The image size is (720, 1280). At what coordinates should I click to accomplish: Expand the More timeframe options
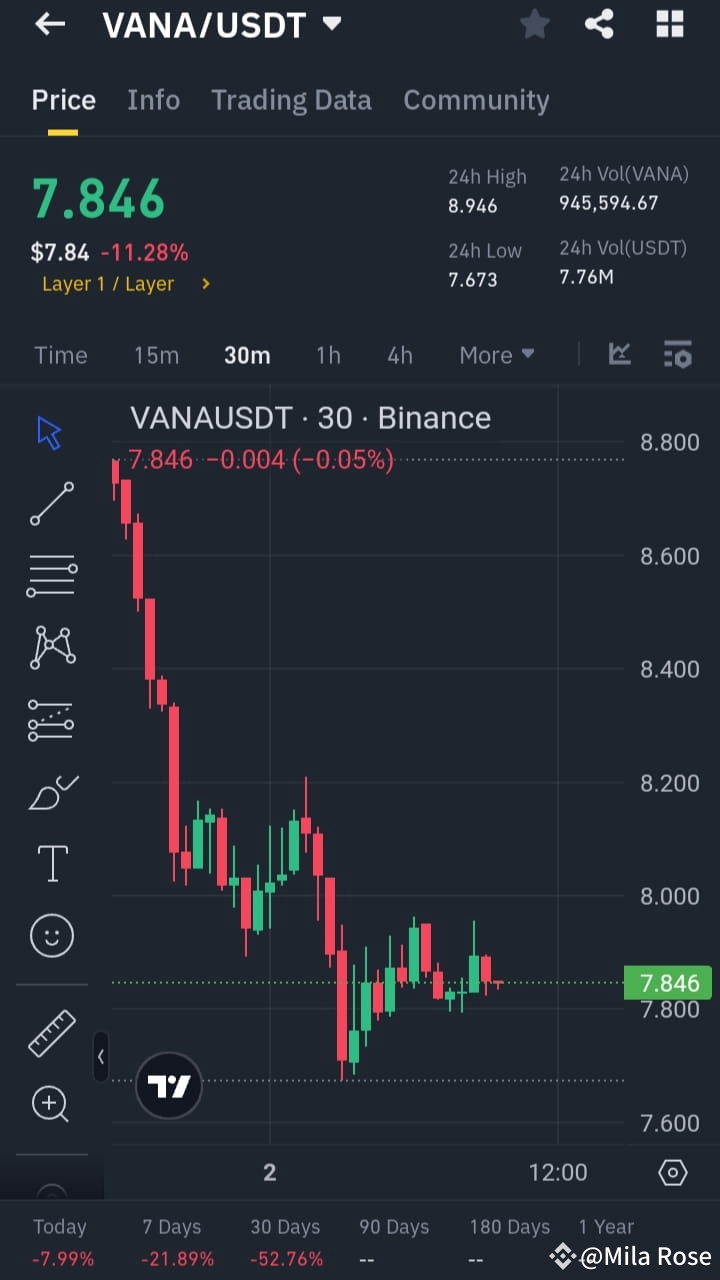496,354
